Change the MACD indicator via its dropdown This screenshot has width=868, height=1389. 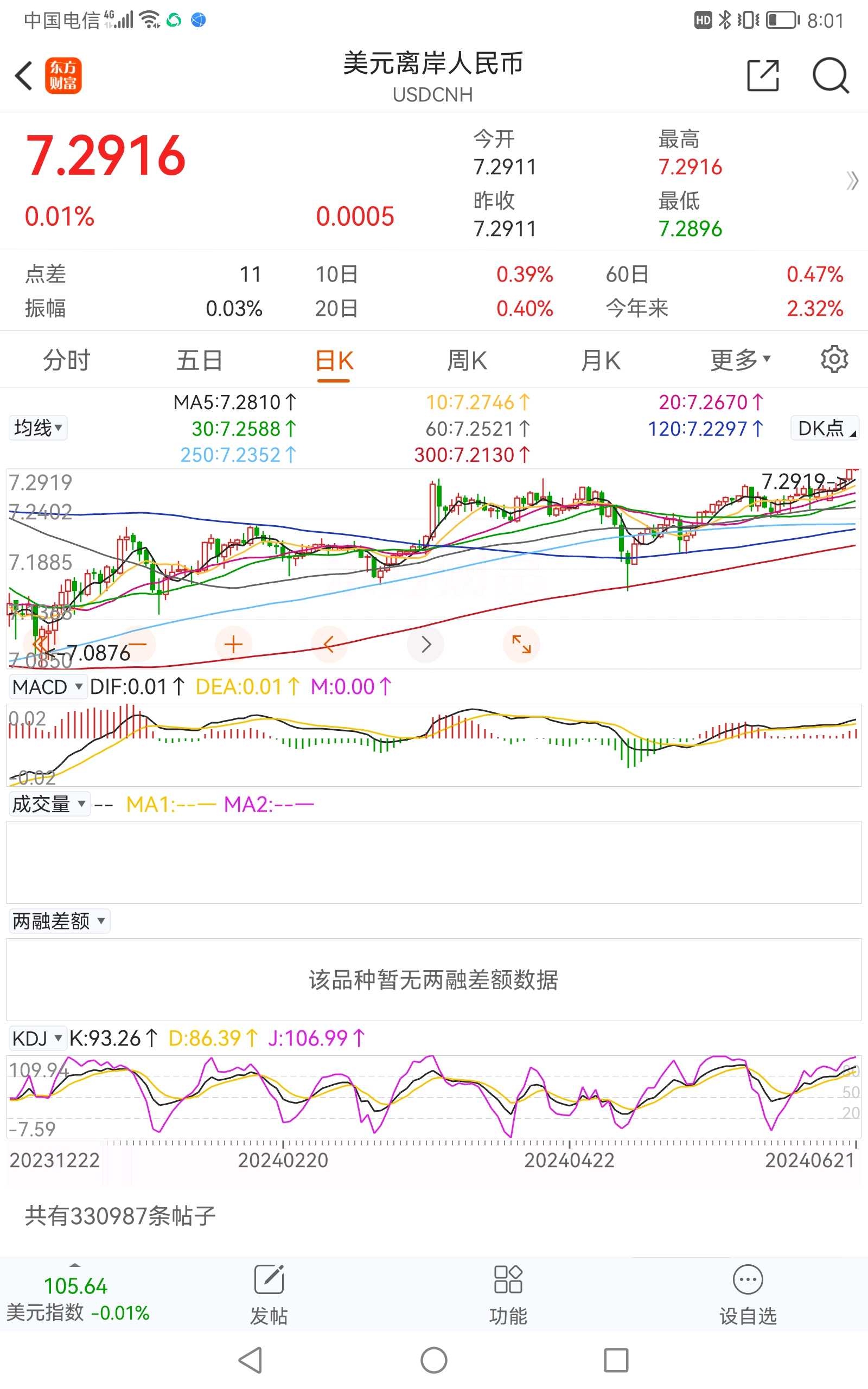(48, 686)
